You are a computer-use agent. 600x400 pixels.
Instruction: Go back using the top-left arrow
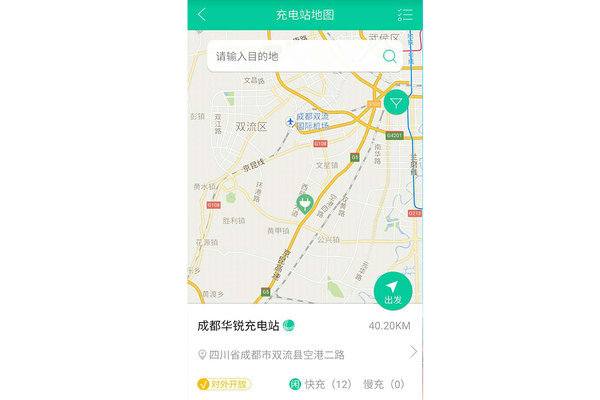pyautogui.click(x=202, y=14)
